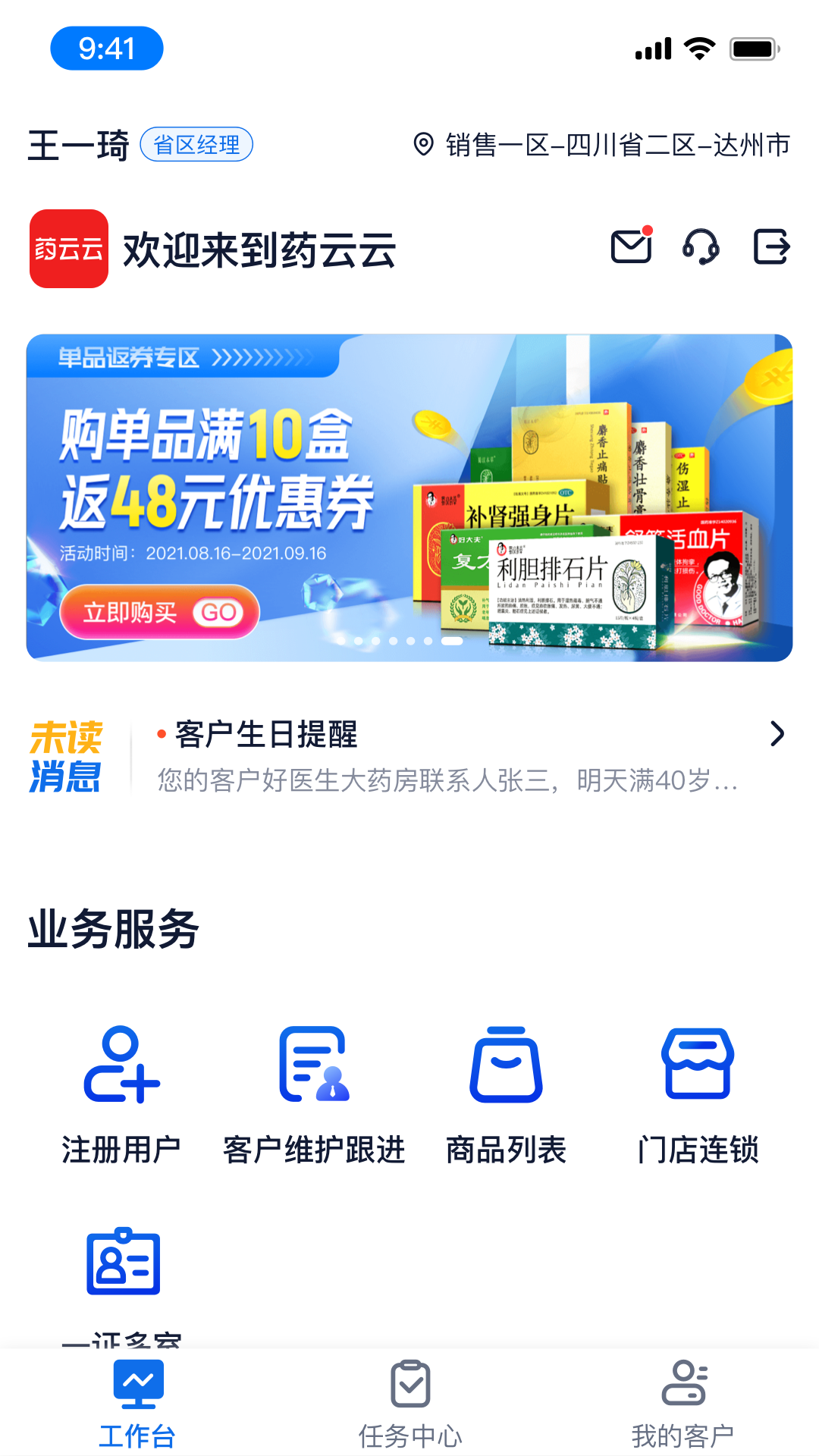Tap the 省区经理 role badge

click(196, 143)
